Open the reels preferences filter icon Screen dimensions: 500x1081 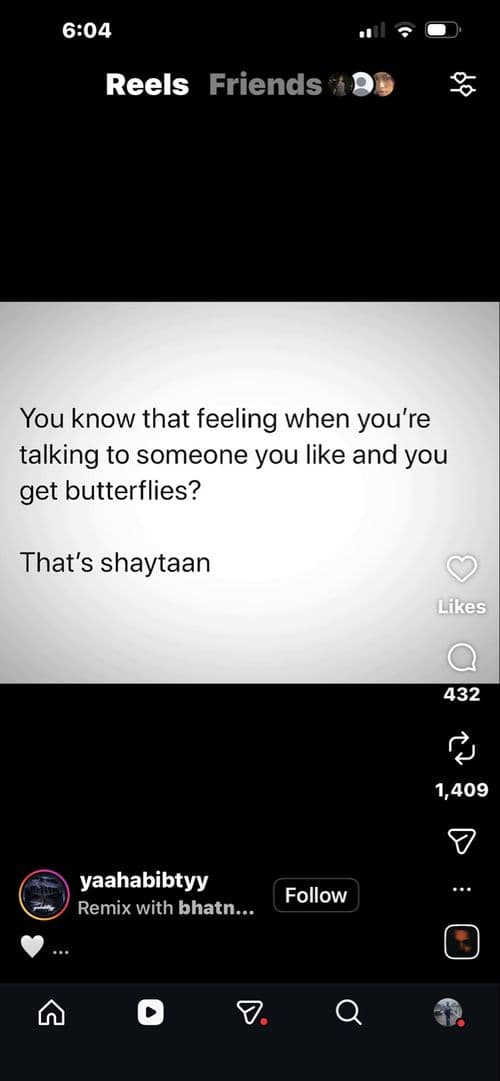point(462,85)
